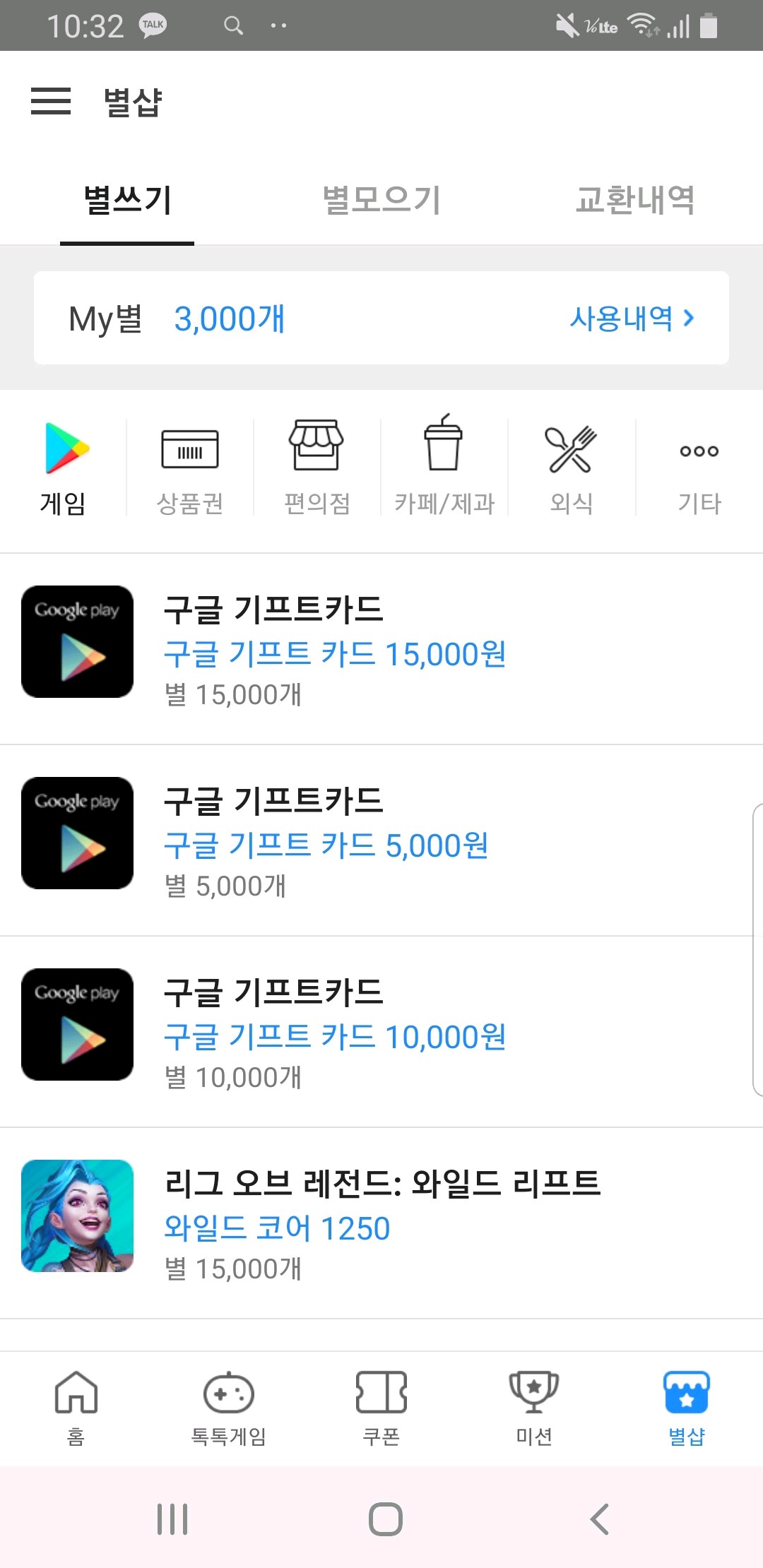Expand 사용내역 usage history with chevron
763x1568 pixels.
(x=632, y=319)
